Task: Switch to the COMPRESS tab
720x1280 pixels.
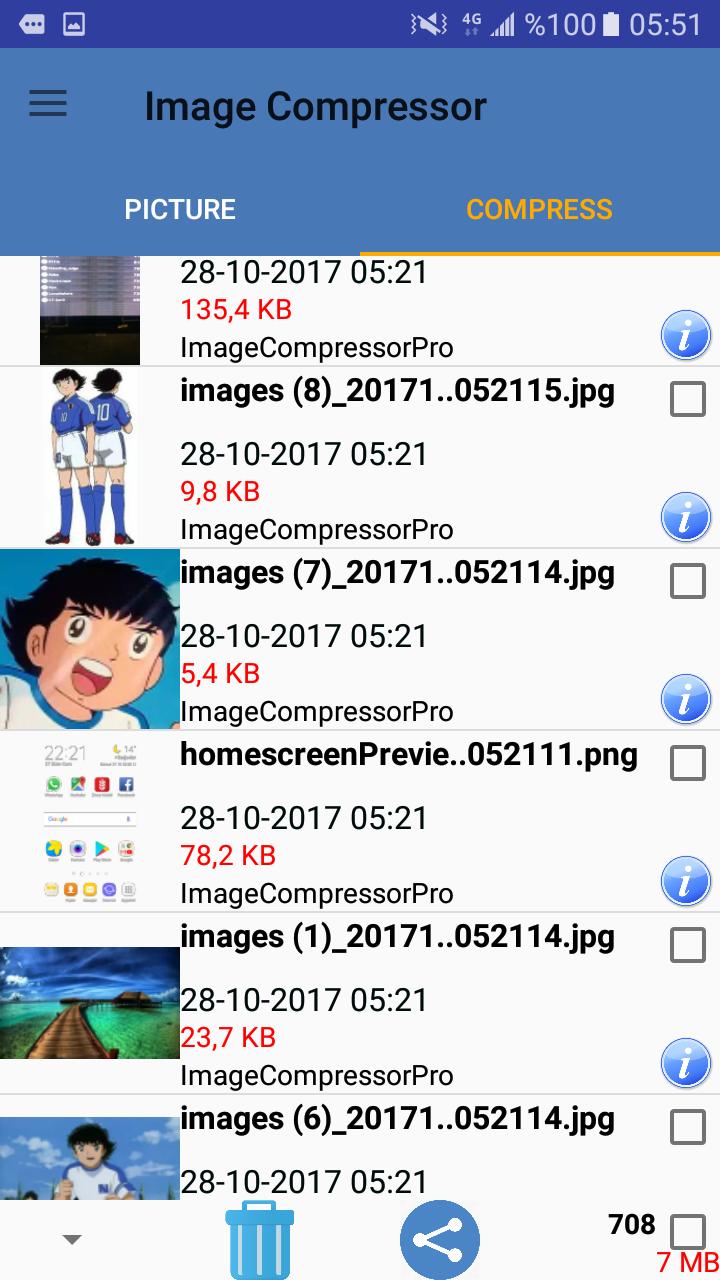Action: click(539, 209)
